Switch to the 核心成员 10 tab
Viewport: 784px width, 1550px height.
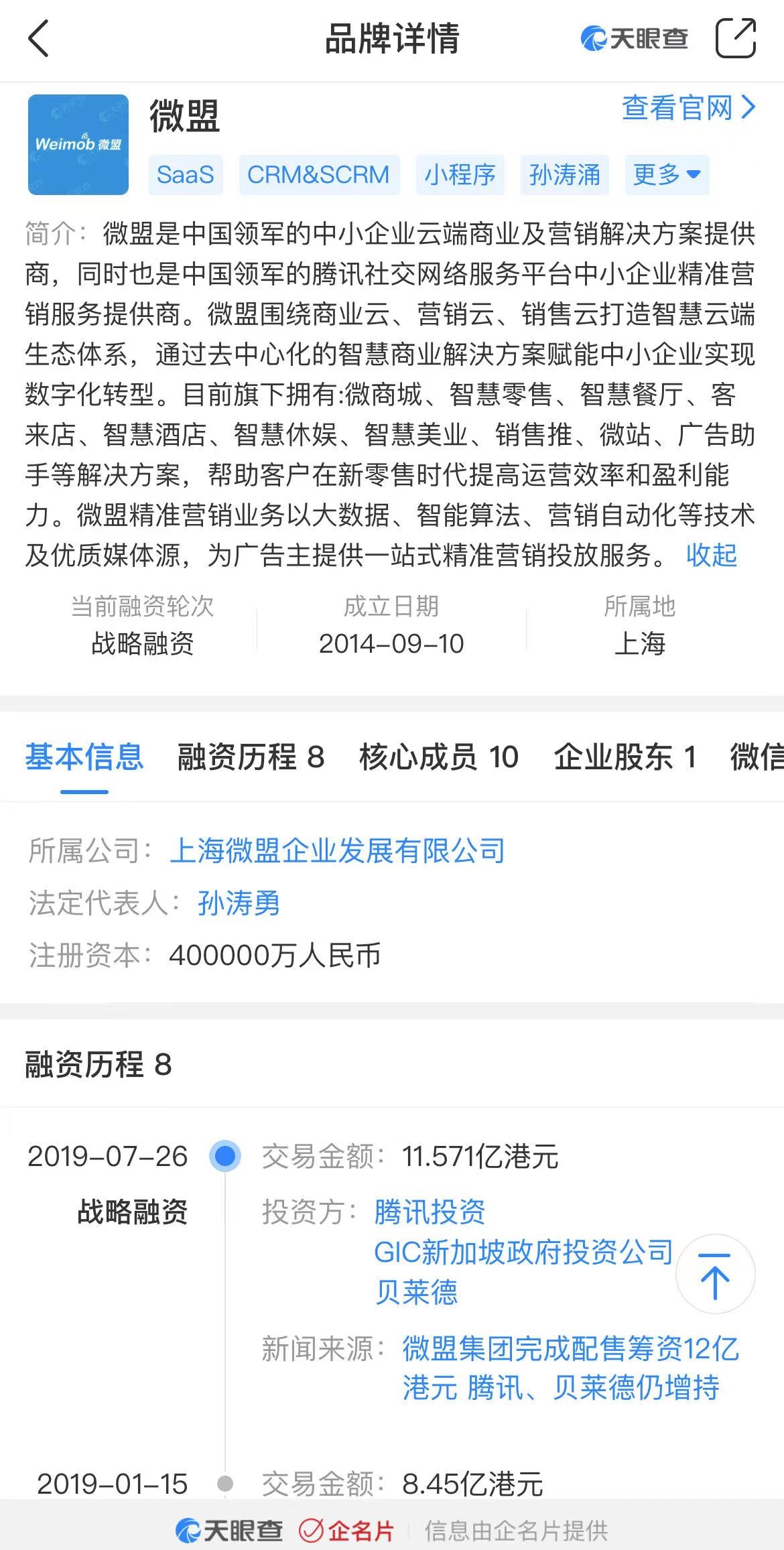pyautogui.click(x=439, y=757)
